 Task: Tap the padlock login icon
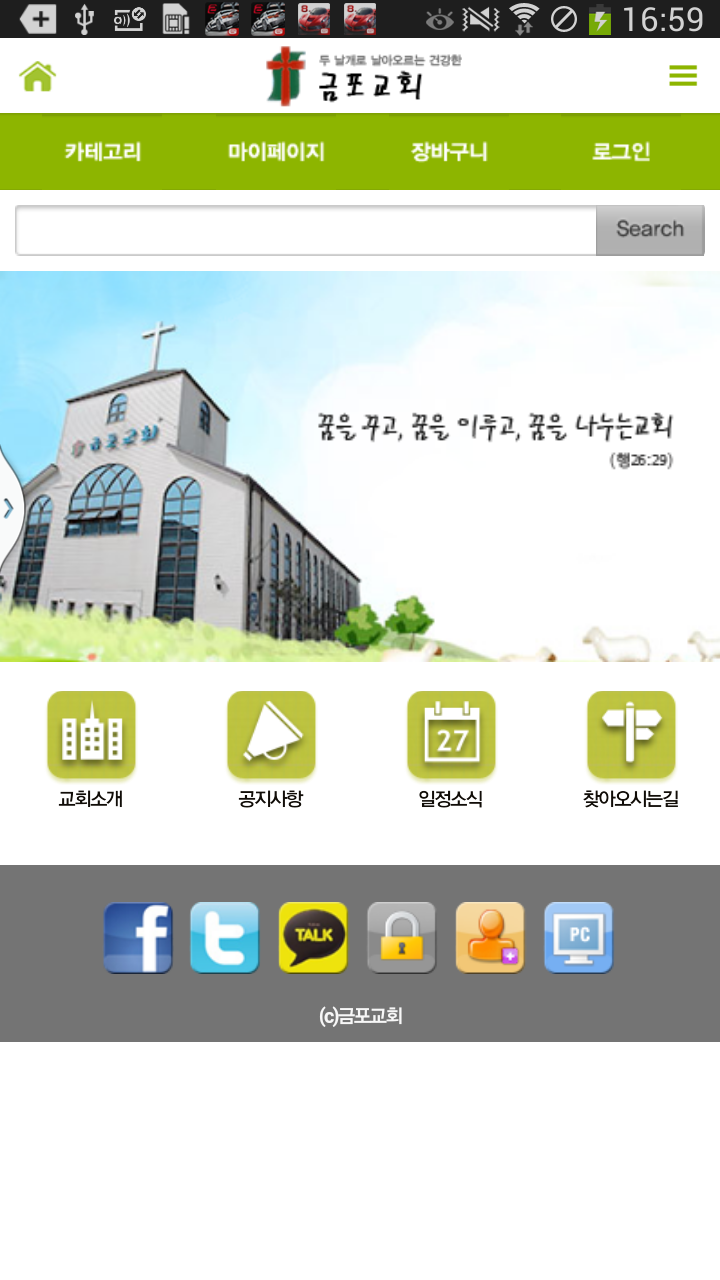click(x=401, y=938)
